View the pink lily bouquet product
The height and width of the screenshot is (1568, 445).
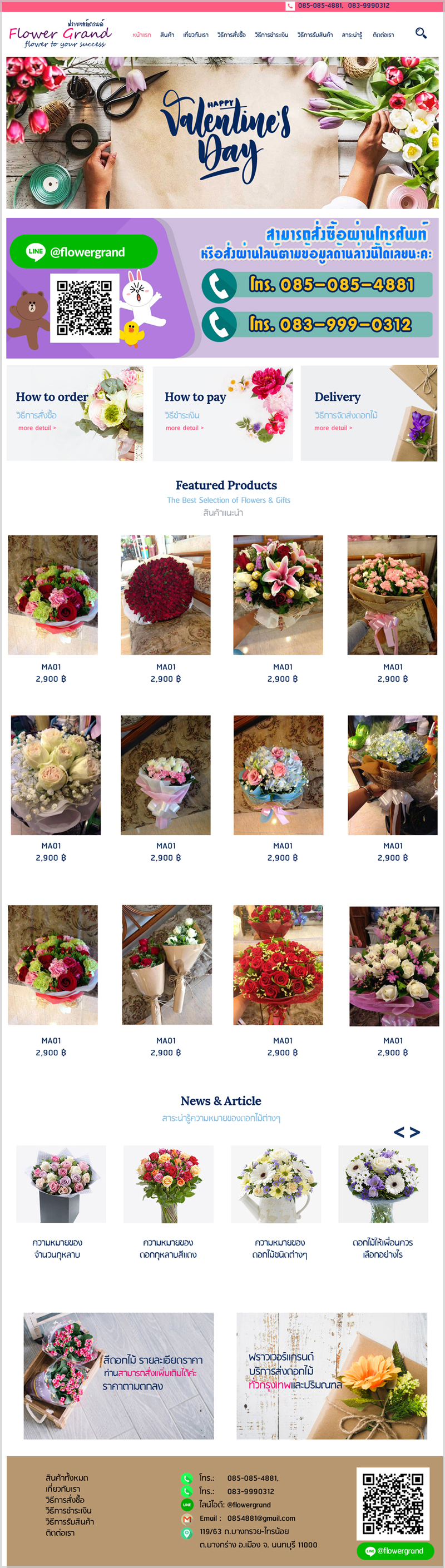[x=278, y=595]
